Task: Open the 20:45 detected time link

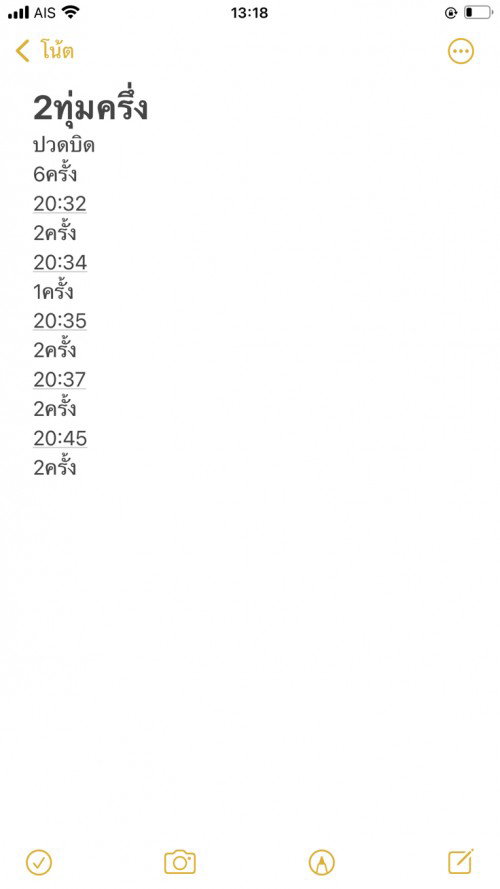Action: point(60,438)
